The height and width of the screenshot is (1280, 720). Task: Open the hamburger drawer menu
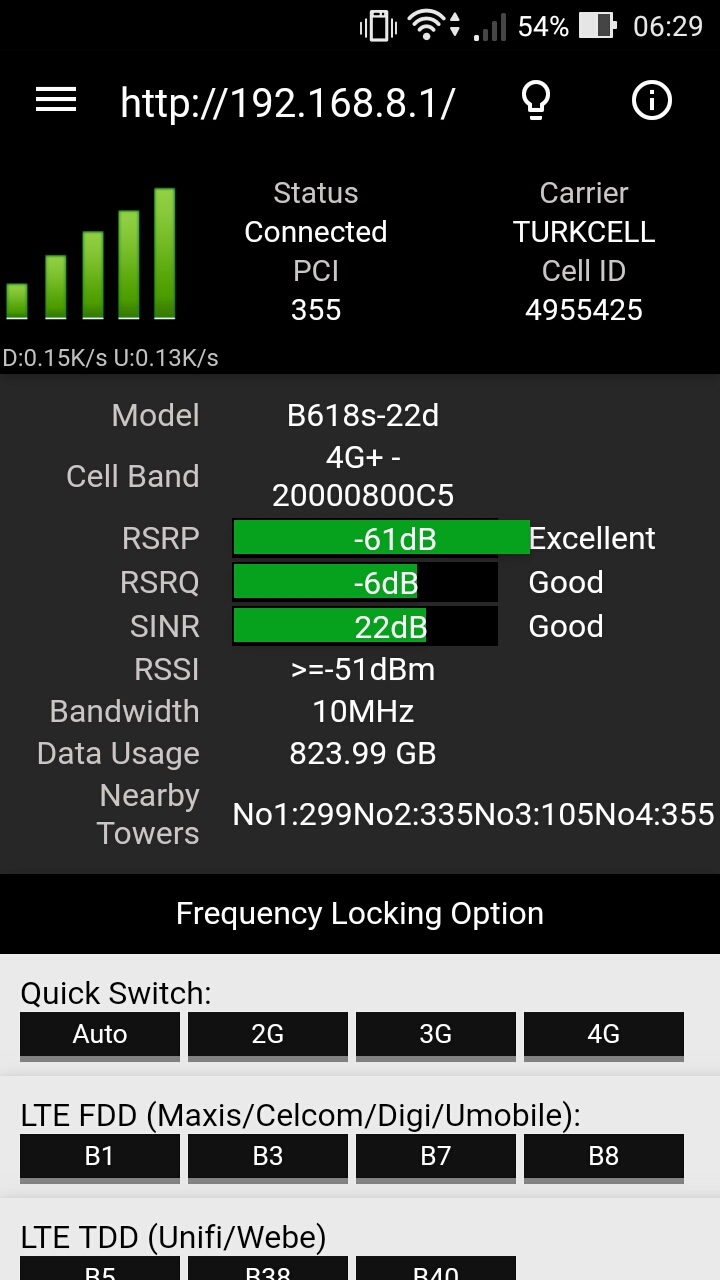[x=56, y=100]
